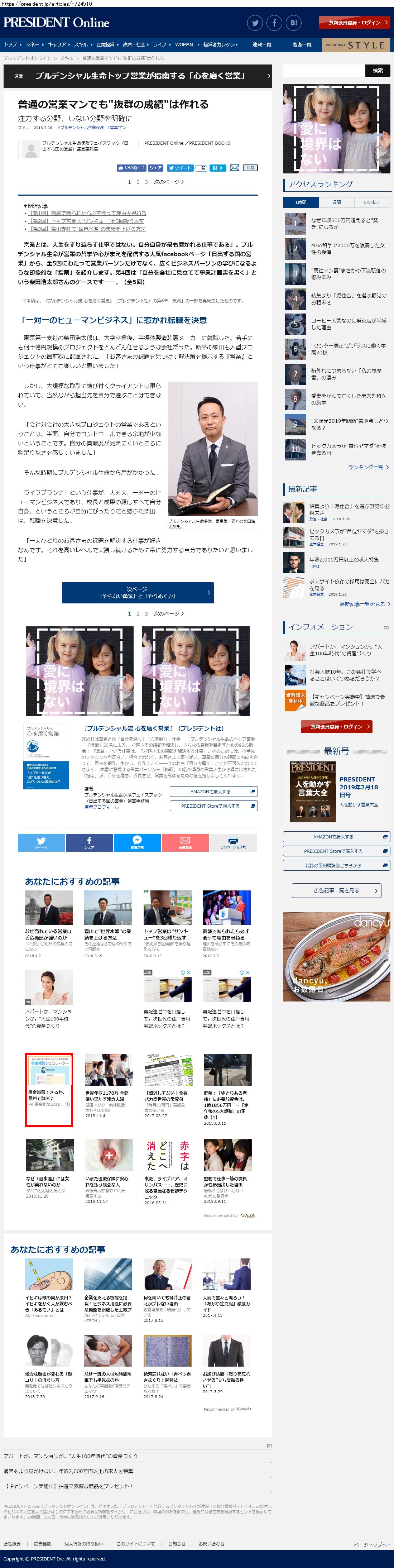Open the Twitter icon in header
This screenshot has width=394, height=1568.
(255, 23)
